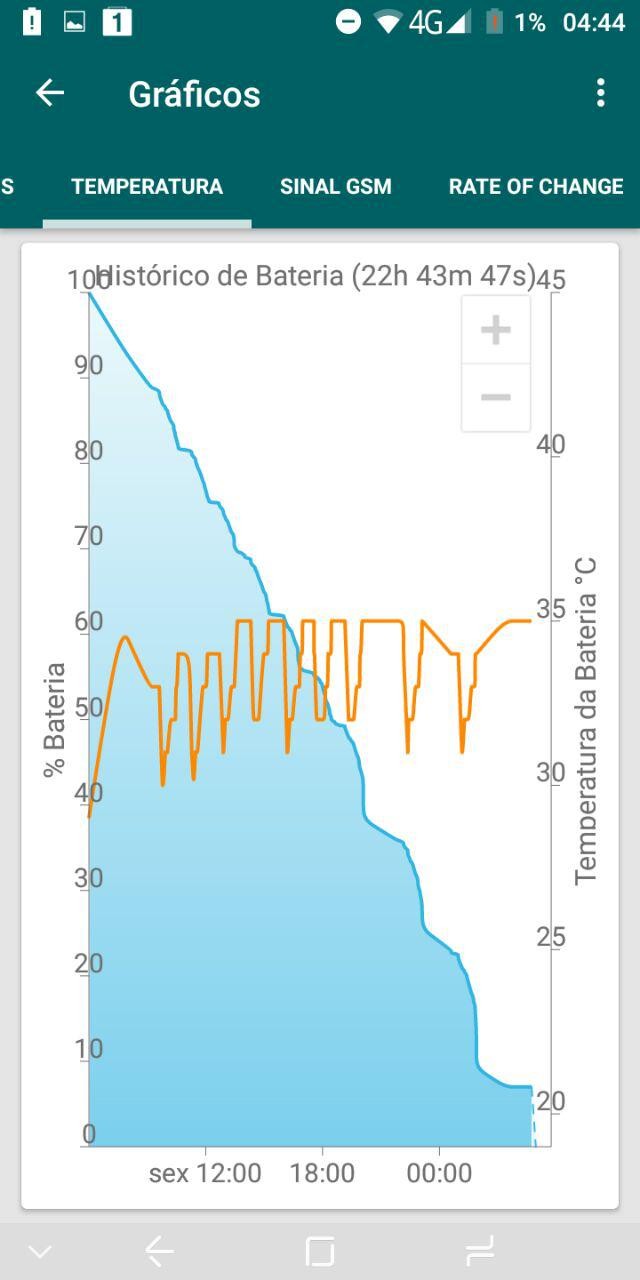Image resolution: width=640 pixels, height=1280 pixels.
Task: Select the TEMPERATURA tab
Action: point(147,186)
